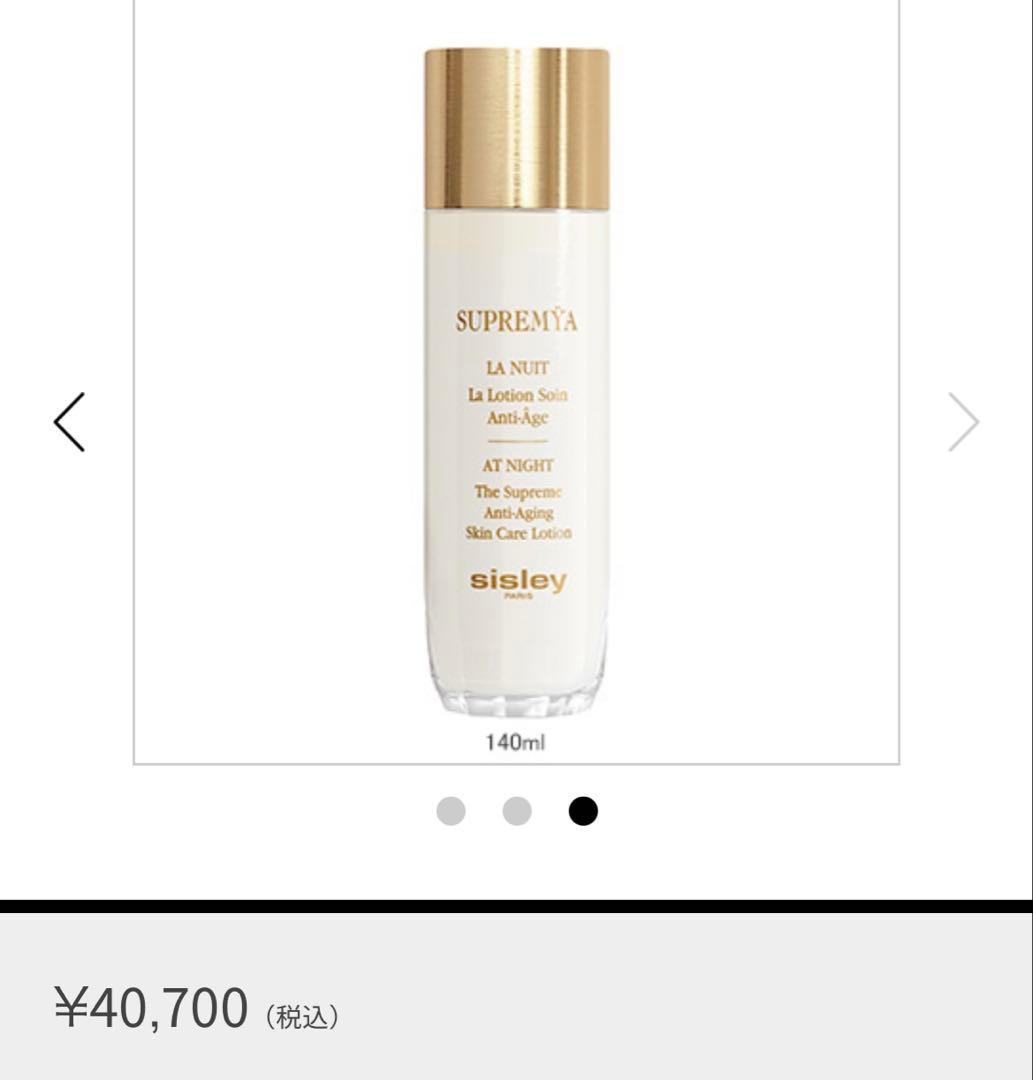Go to the previous product image
The width and height of the screenshot is (1033, 1080).
coord(69,421)
